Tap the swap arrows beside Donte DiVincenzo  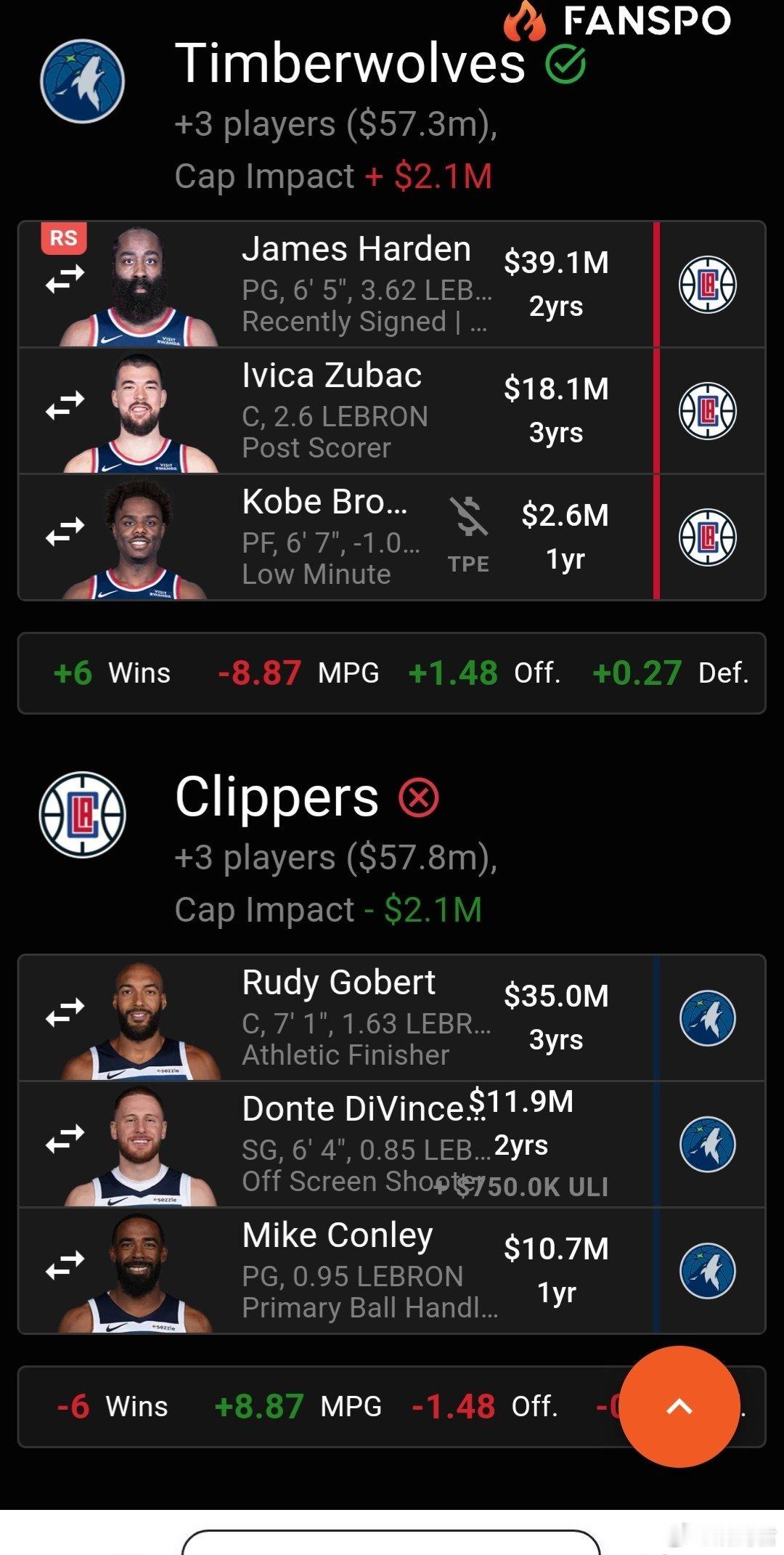pos(65,1138)
